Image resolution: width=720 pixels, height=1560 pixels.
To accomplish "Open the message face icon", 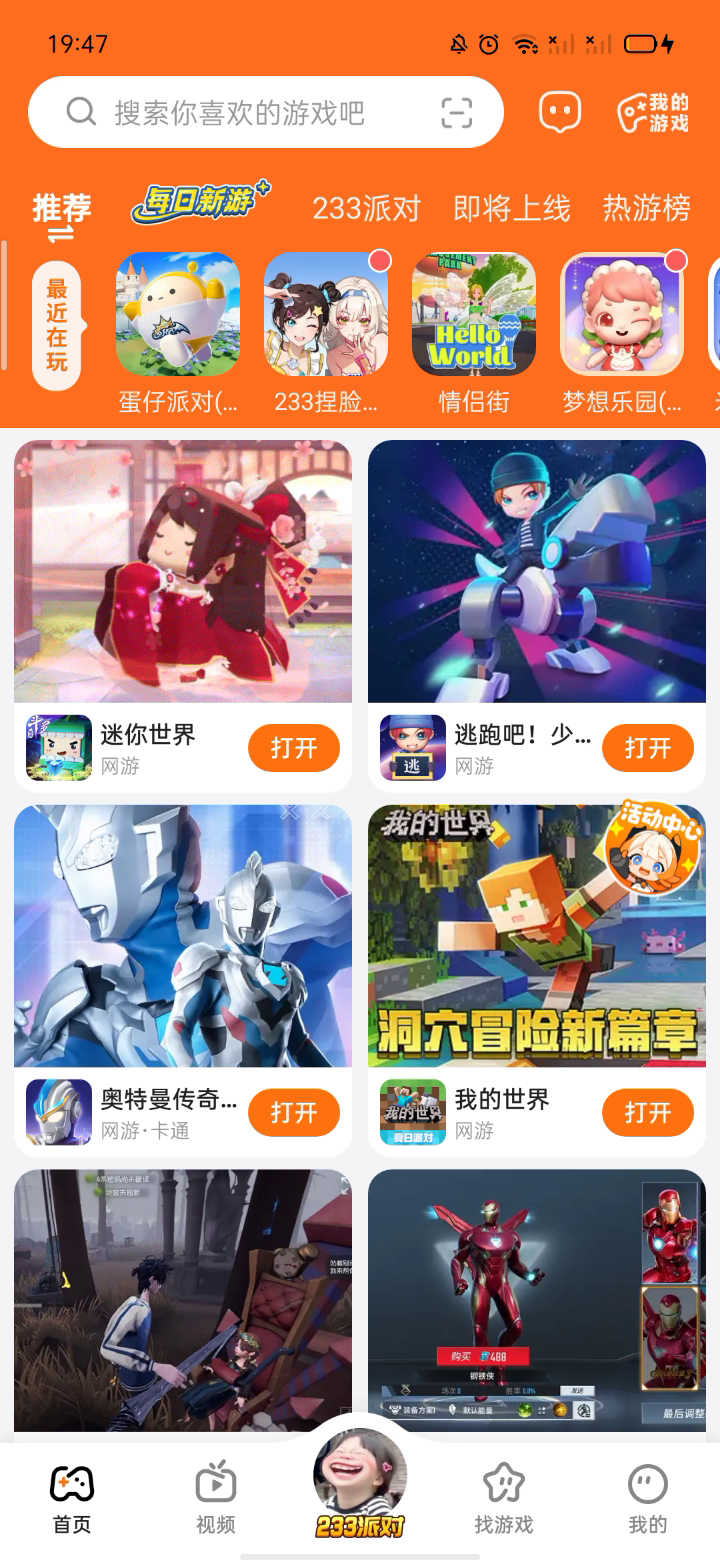I will click(x=560, y=113).
